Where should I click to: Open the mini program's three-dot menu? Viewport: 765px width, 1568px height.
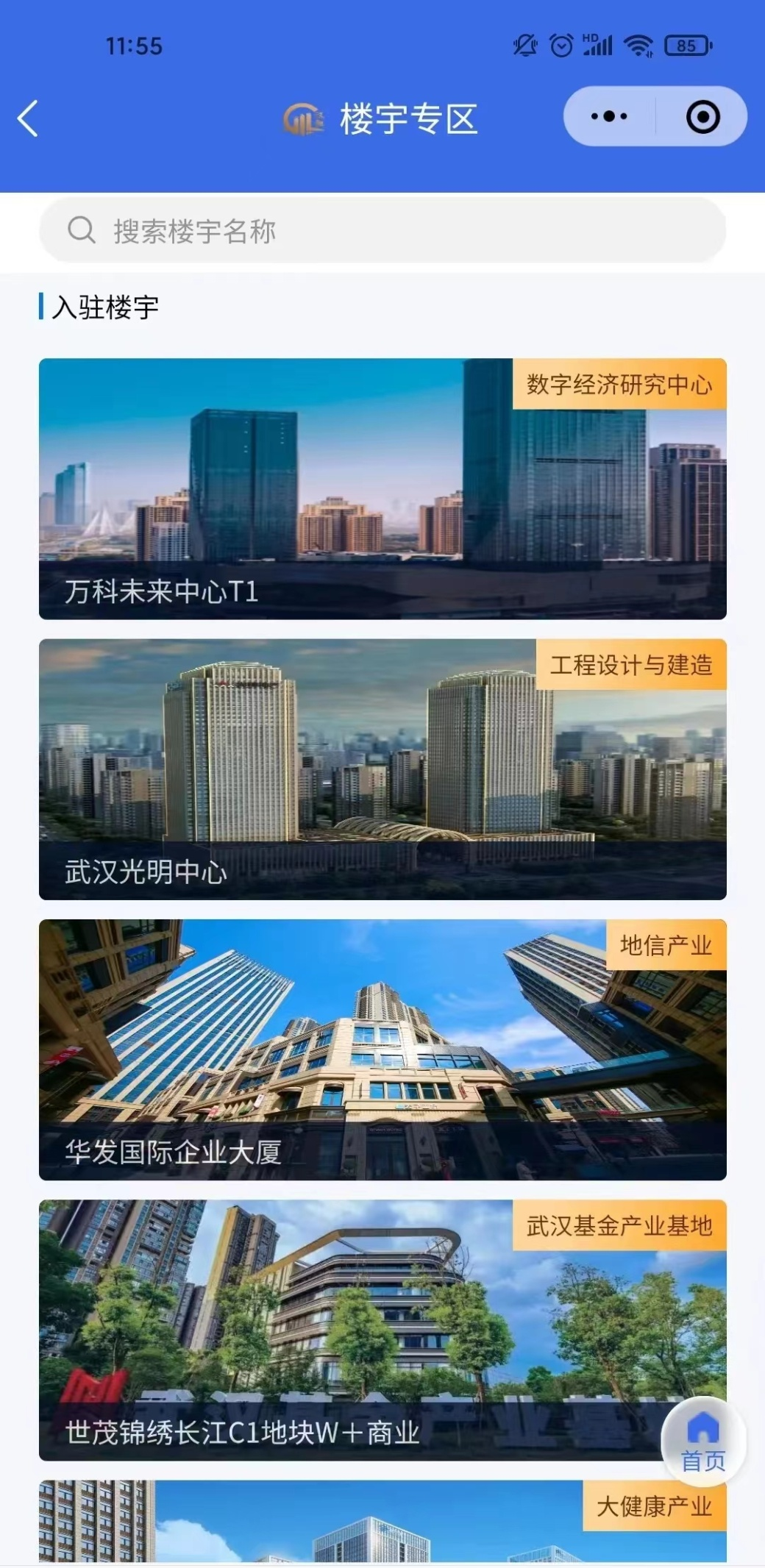[609, 116]
